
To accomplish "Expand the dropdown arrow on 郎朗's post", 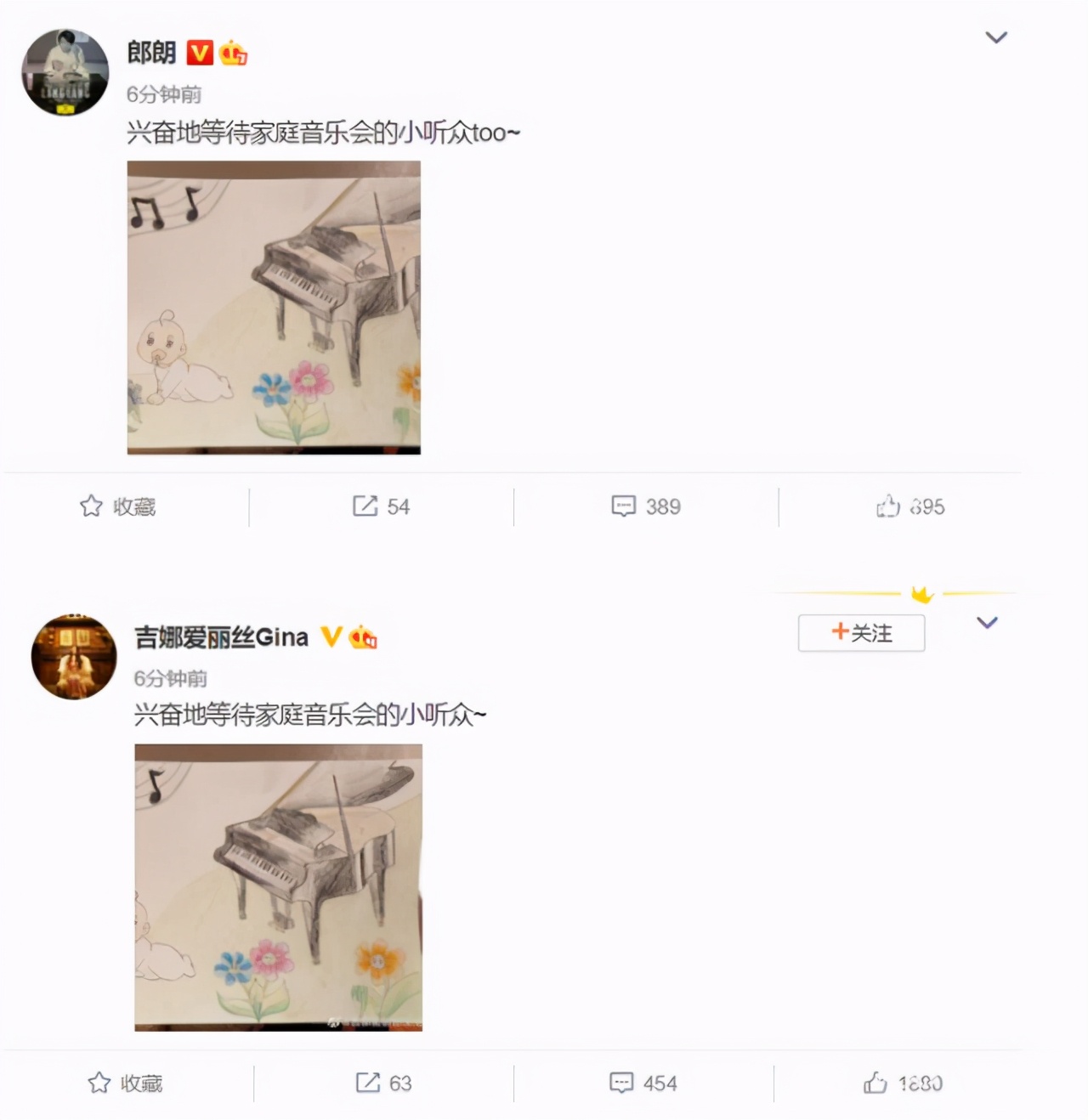I will [995, 37].
